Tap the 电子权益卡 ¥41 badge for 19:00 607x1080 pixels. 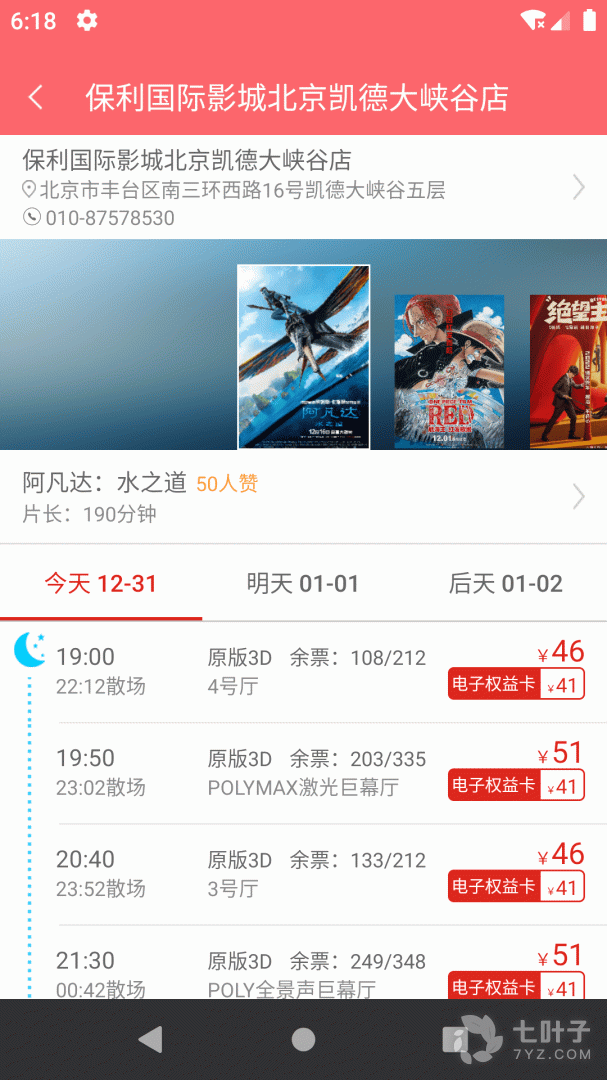pos(516,685)
